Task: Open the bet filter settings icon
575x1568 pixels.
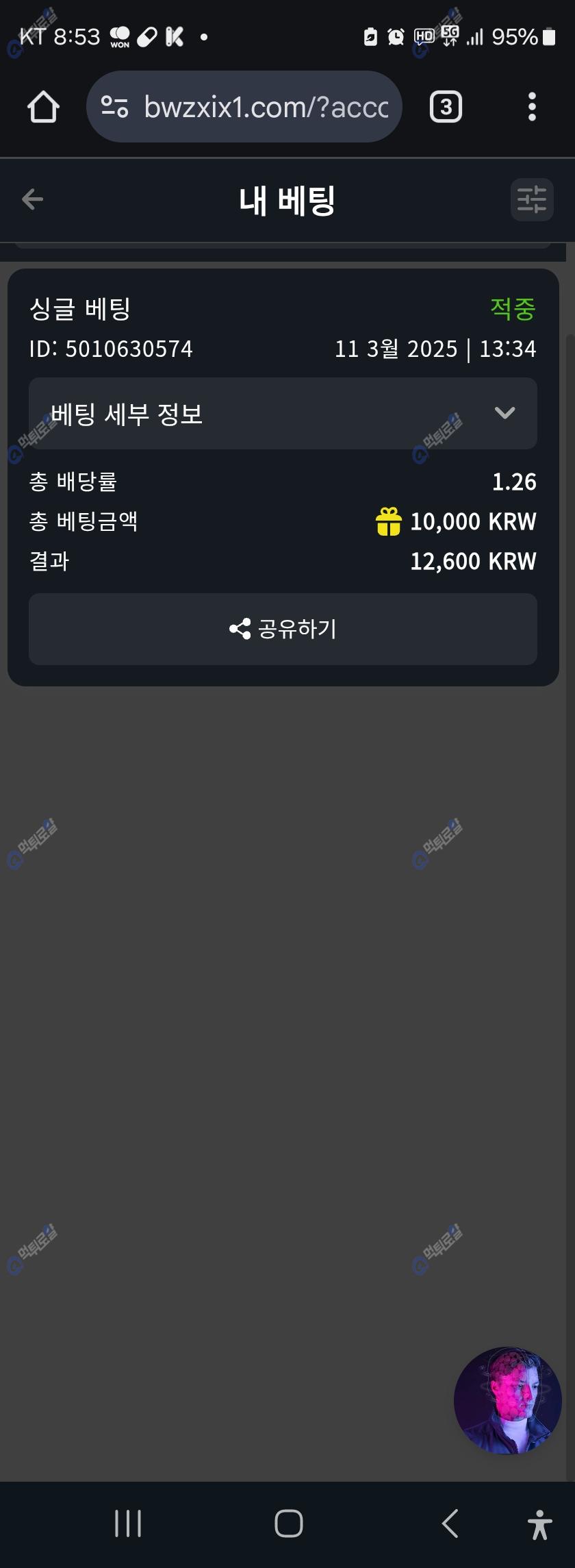Action: 532,199
